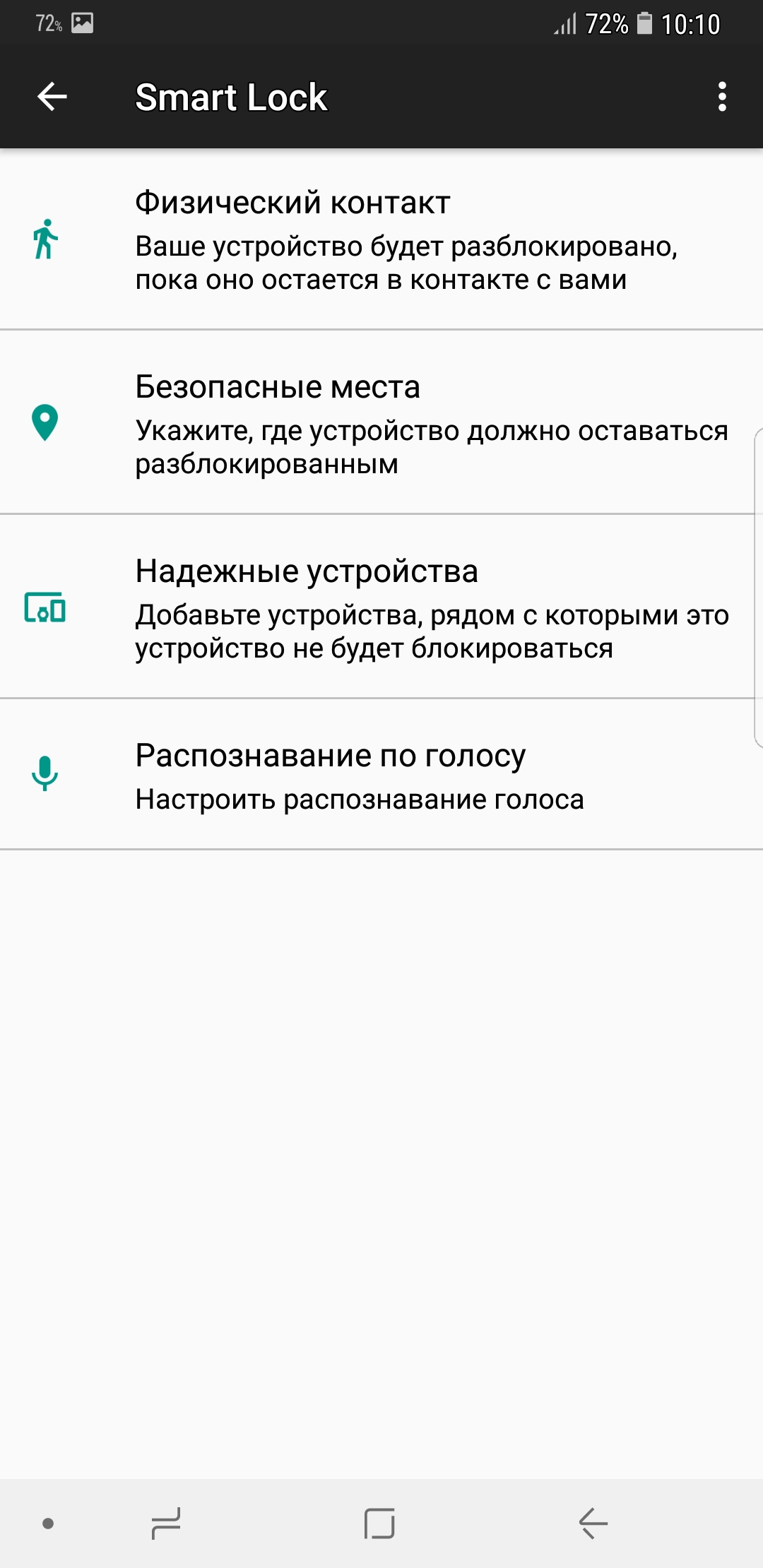Go back from Smart Lock screen
This screenshot has width=763, height=1568.
pyautogui.click(x=52, y=97)
